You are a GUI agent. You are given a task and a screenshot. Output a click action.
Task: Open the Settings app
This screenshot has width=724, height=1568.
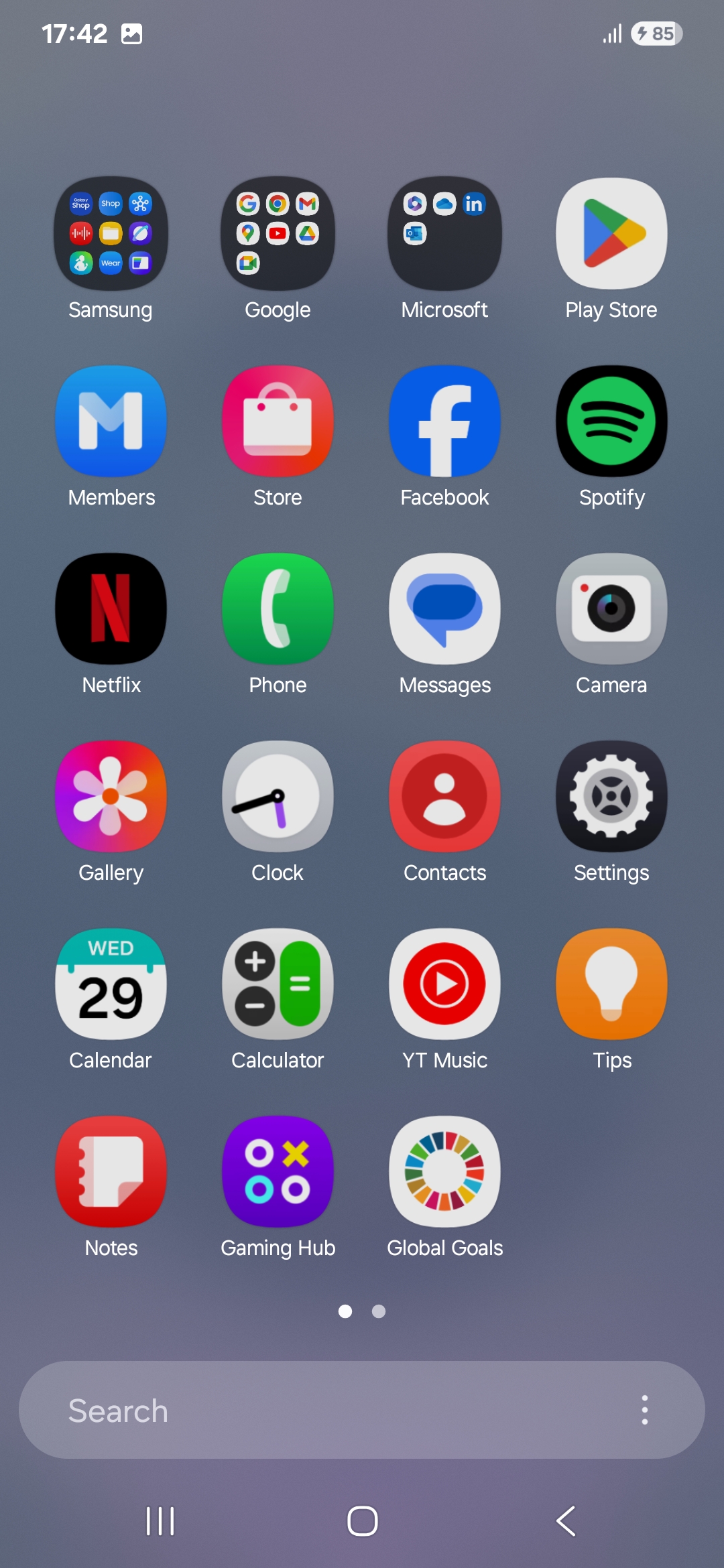611,796
